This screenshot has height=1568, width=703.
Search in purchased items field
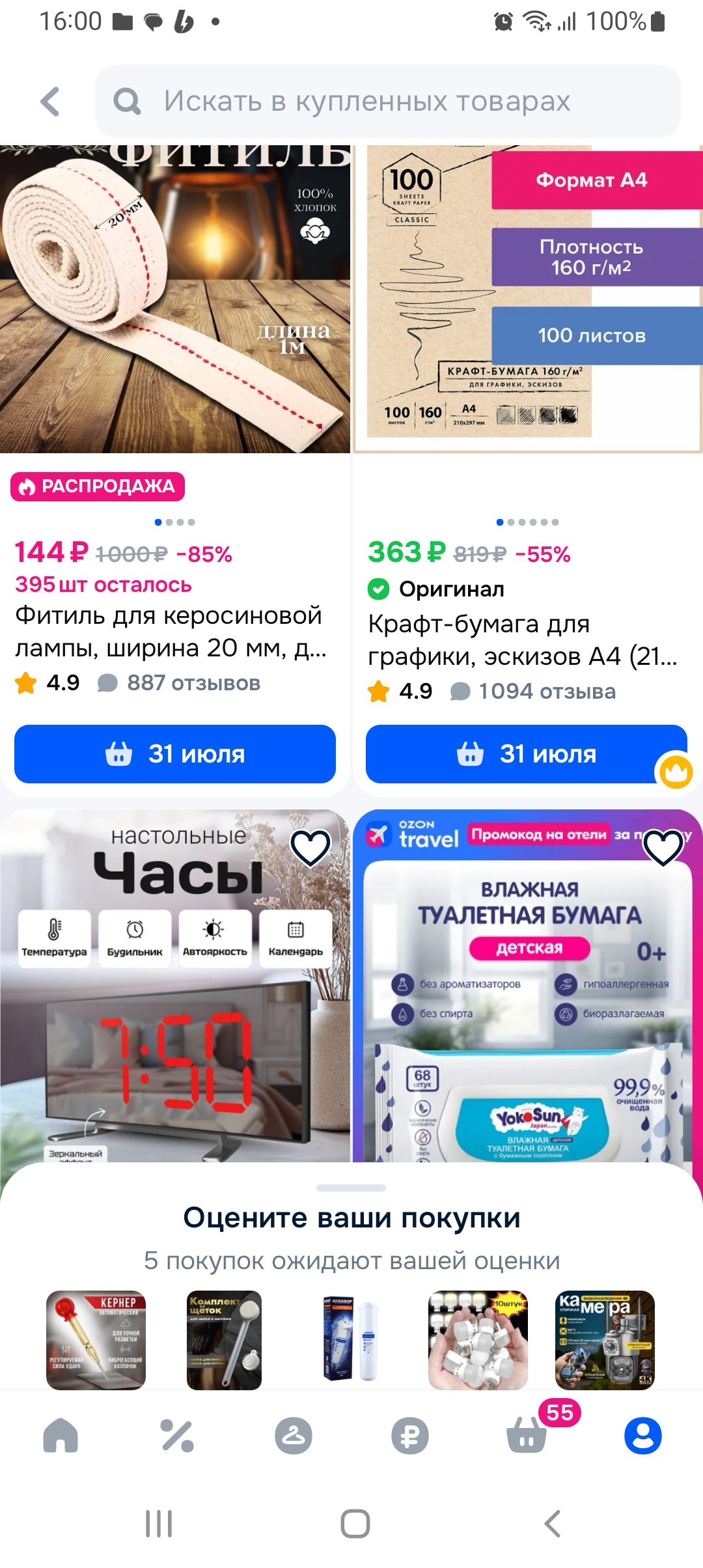pos(388,102)
